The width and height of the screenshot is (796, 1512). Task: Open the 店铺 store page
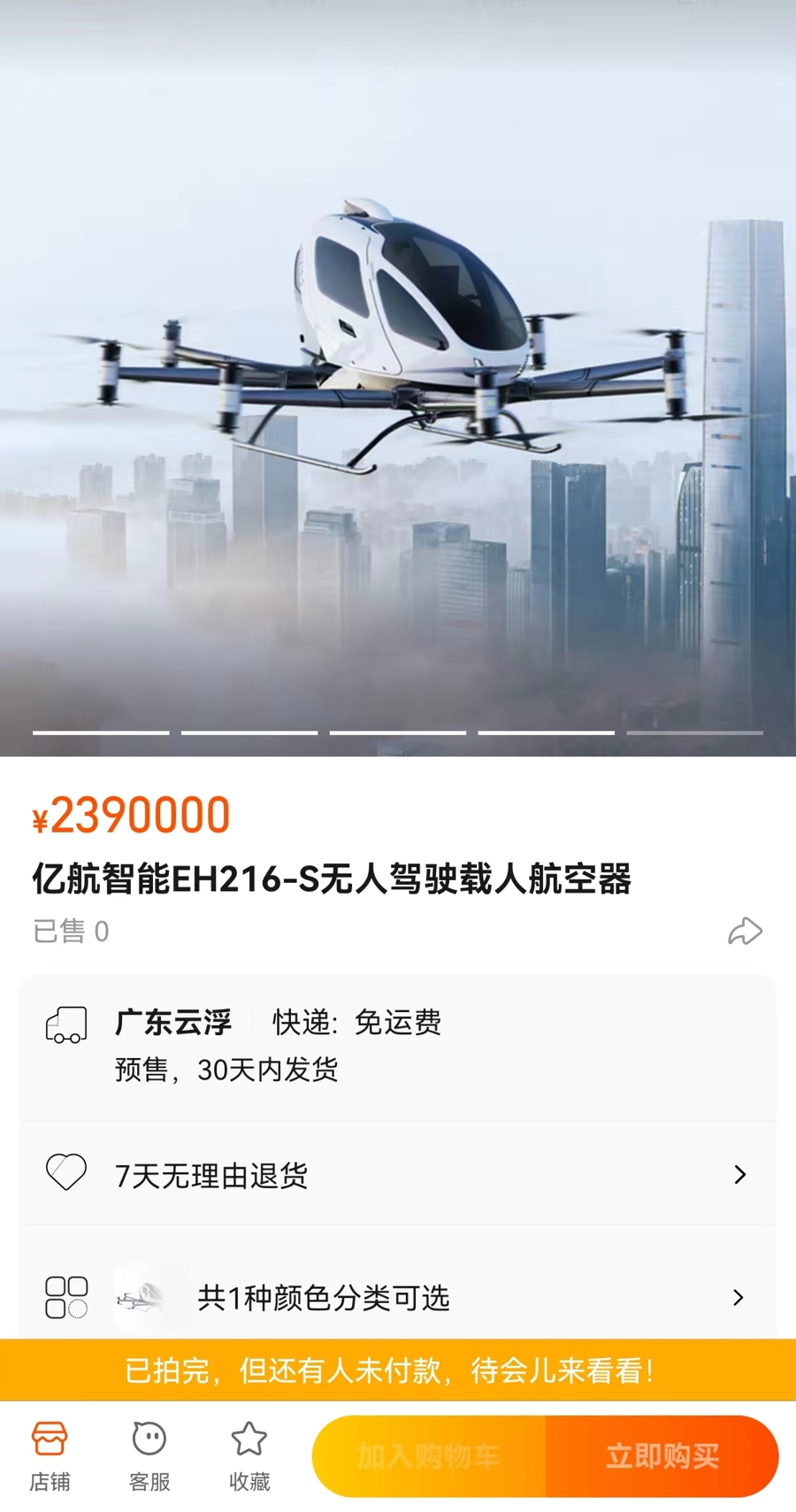click(x=50, y=1456)
